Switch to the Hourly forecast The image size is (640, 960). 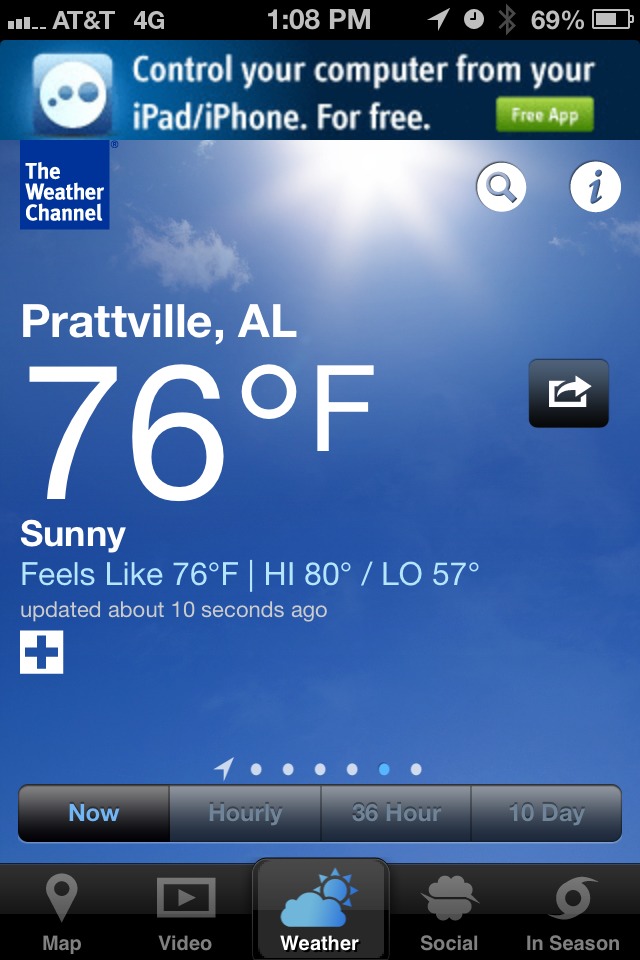[245, 813]
